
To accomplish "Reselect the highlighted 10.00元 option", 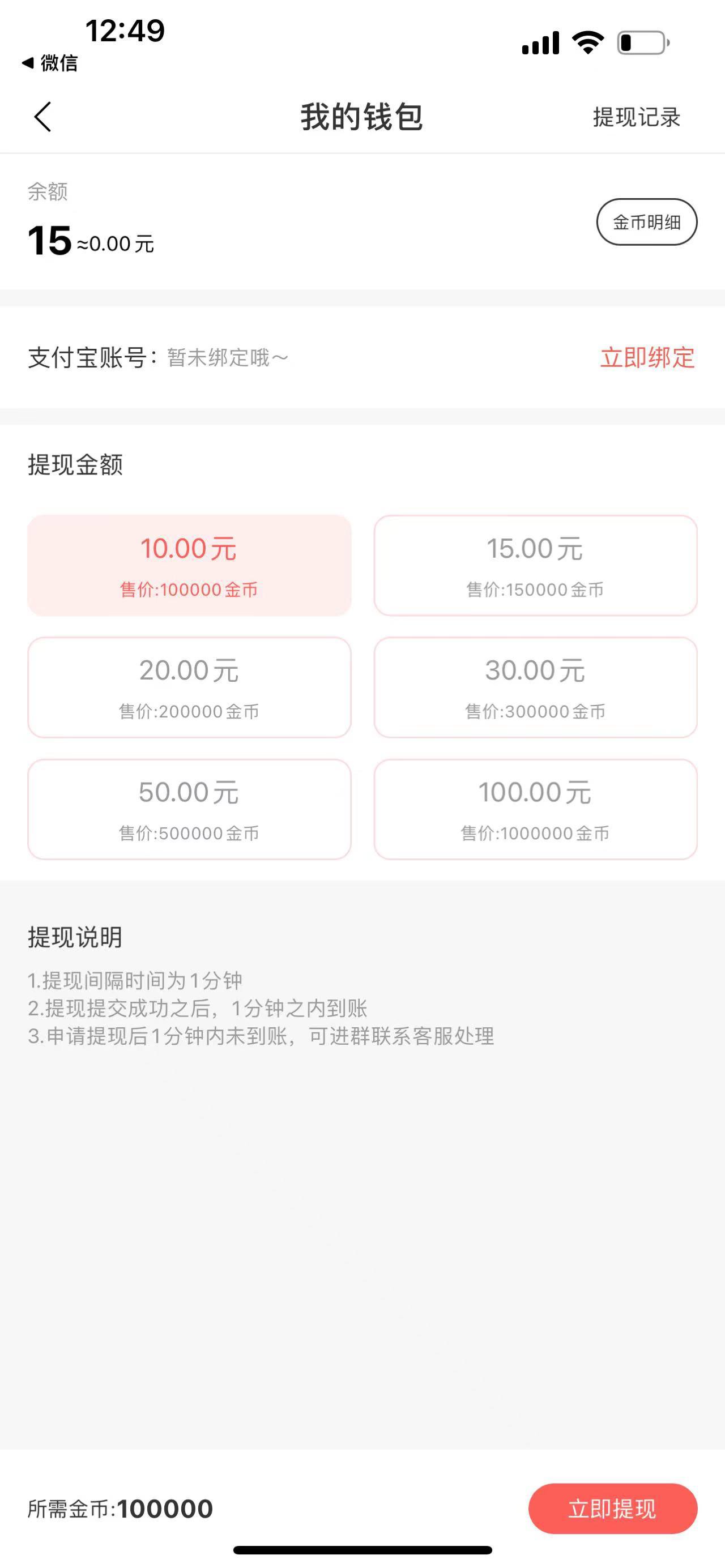I will [x=190, y=566].
